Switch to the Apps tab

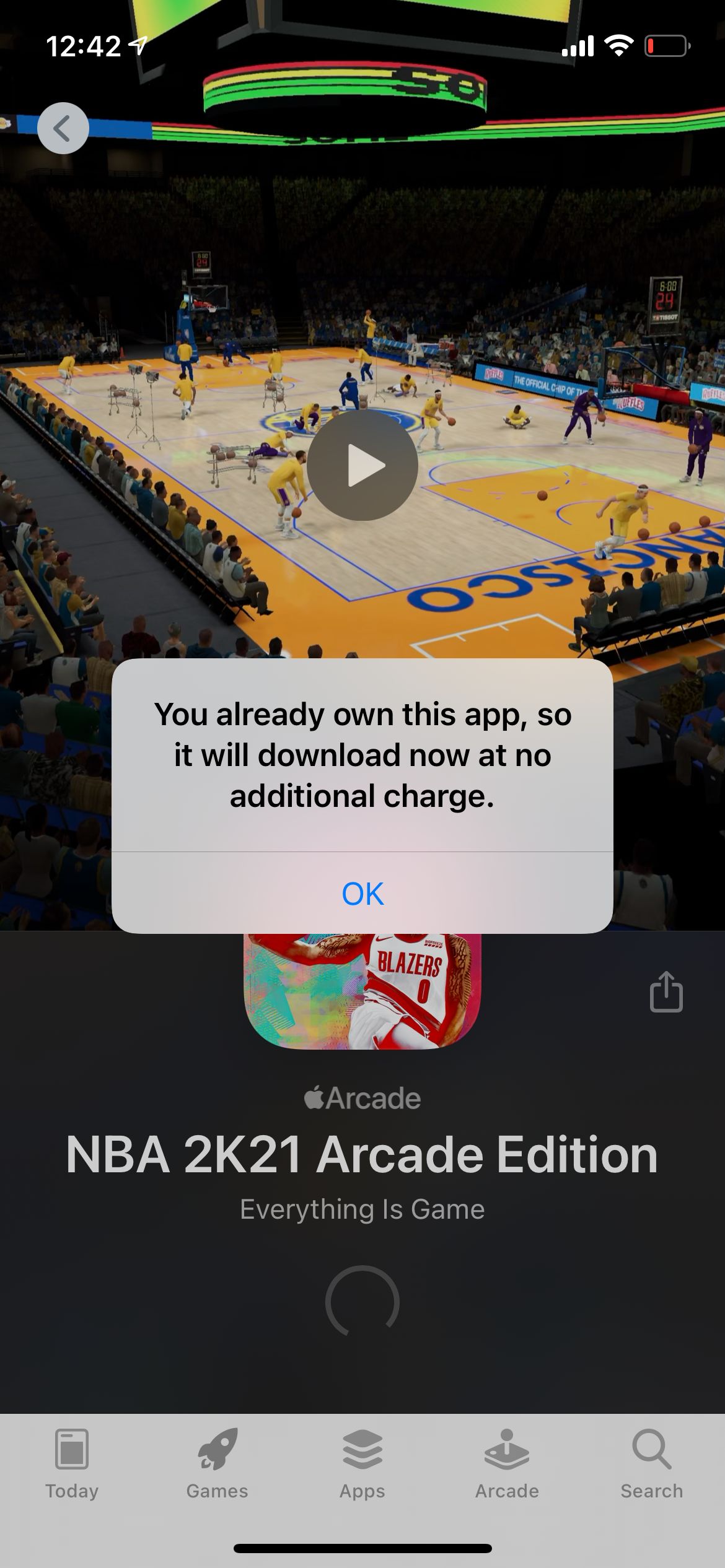pos(362,1463)
